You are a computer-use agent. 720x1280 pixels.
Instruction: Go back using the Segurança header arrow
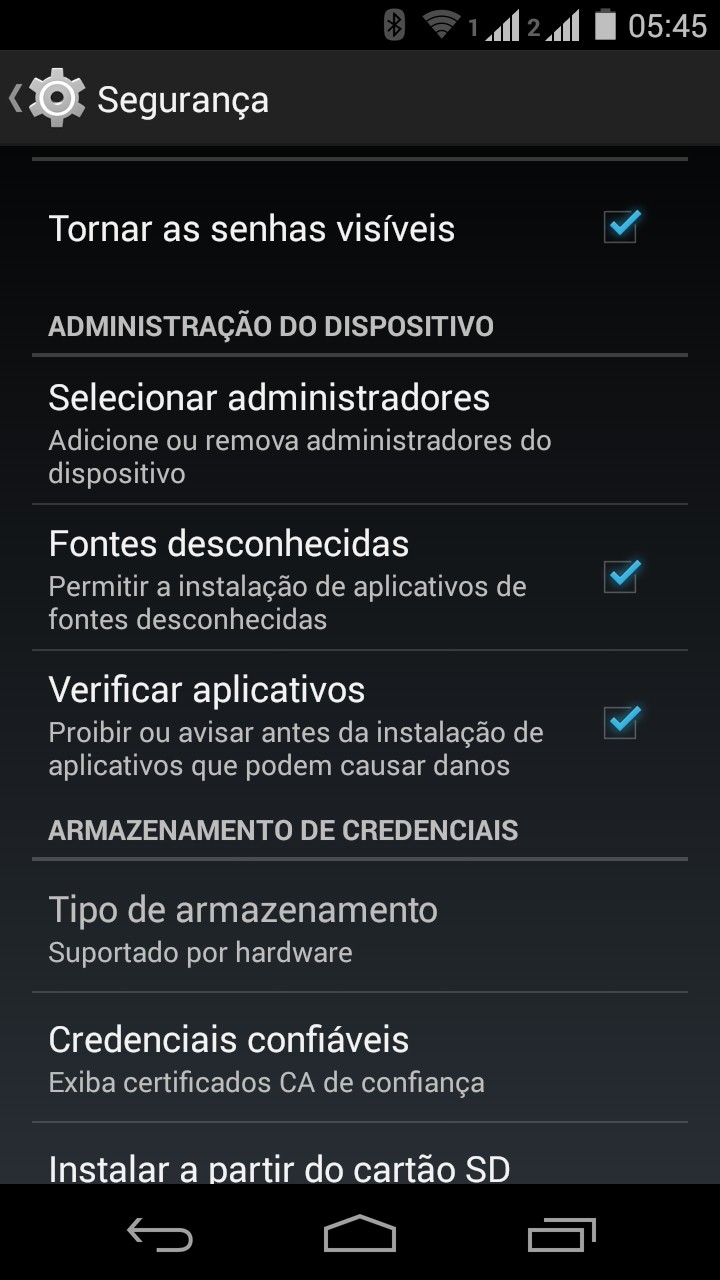pyautogui.click(x=16, y=98)
